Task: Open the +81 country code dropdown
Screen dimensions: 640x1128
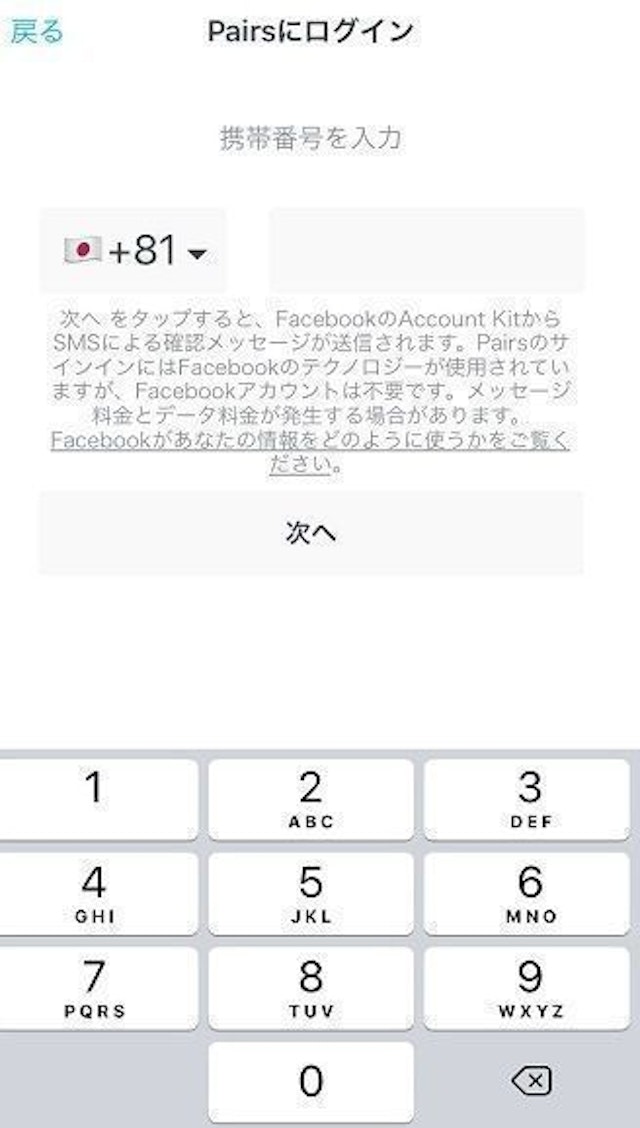Action: pos(134,251)
